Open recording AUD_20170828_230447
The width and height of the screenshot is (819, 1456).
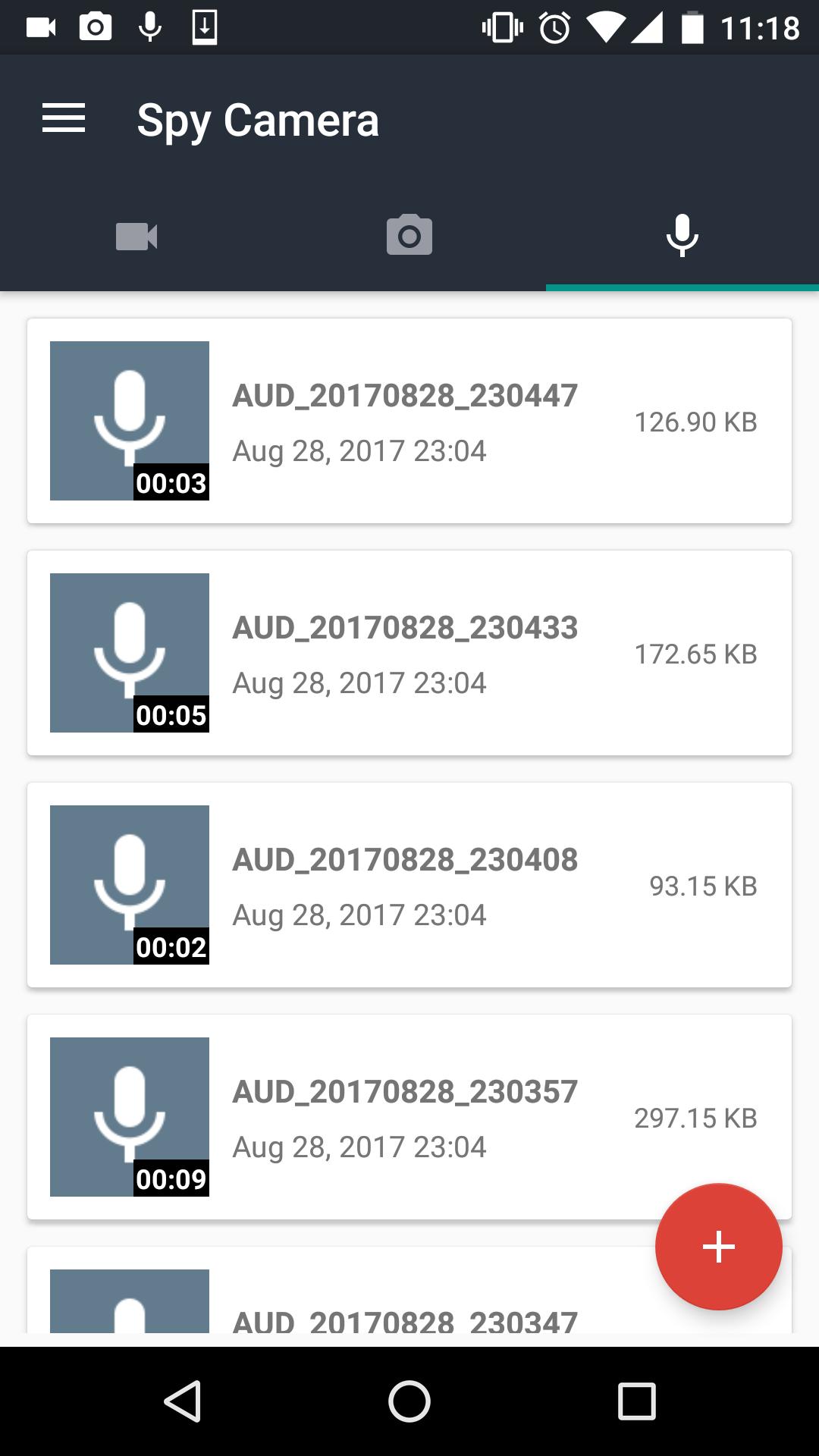[409, 421]
